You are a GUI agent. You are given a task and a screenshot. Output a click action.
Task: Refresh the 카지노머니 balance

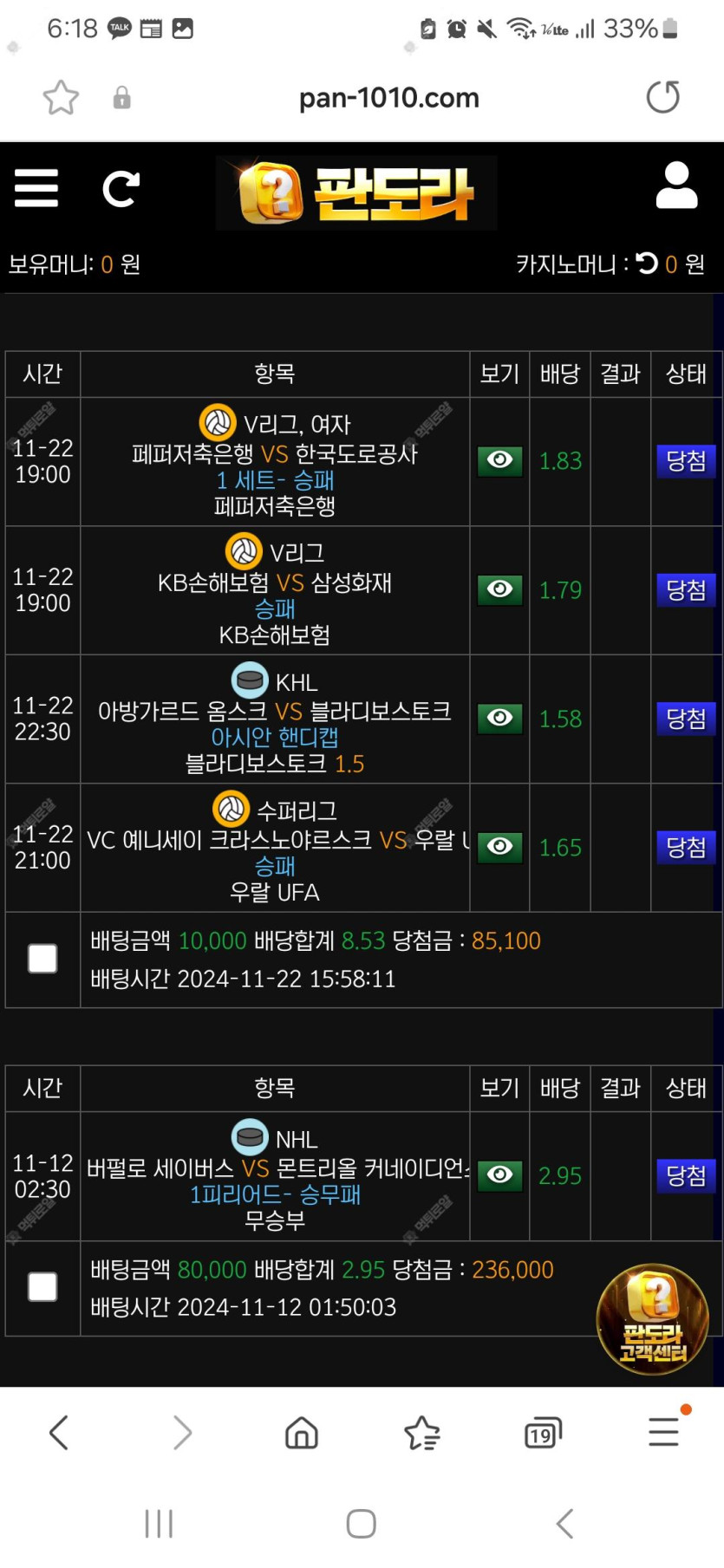tap(647, 263)
